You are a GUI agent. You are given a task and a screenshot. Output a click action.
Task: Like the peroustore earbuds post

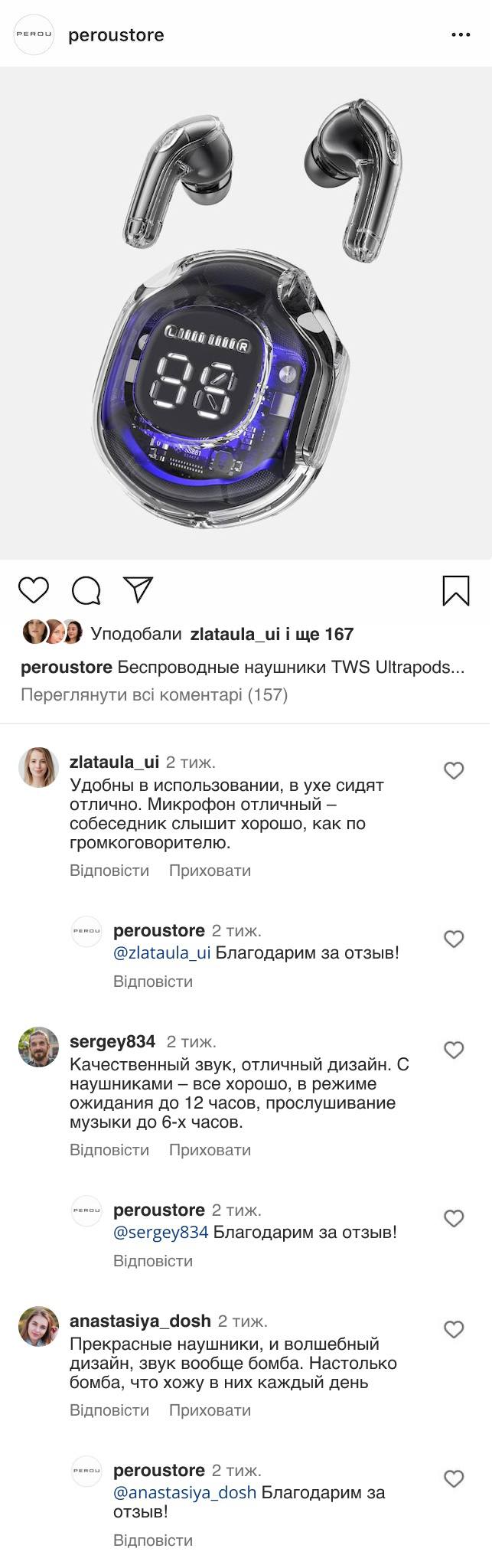click(34, 590)
